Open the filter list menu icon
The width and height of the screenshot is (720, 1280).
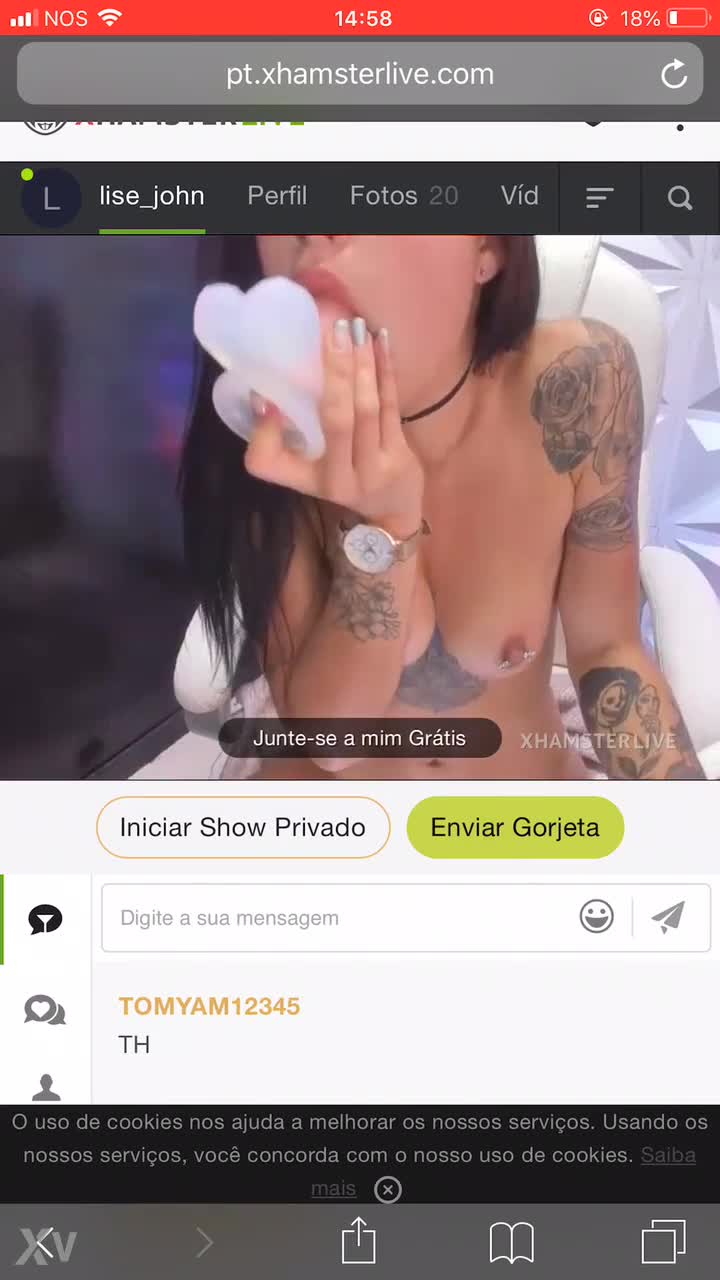coord(599,198)
